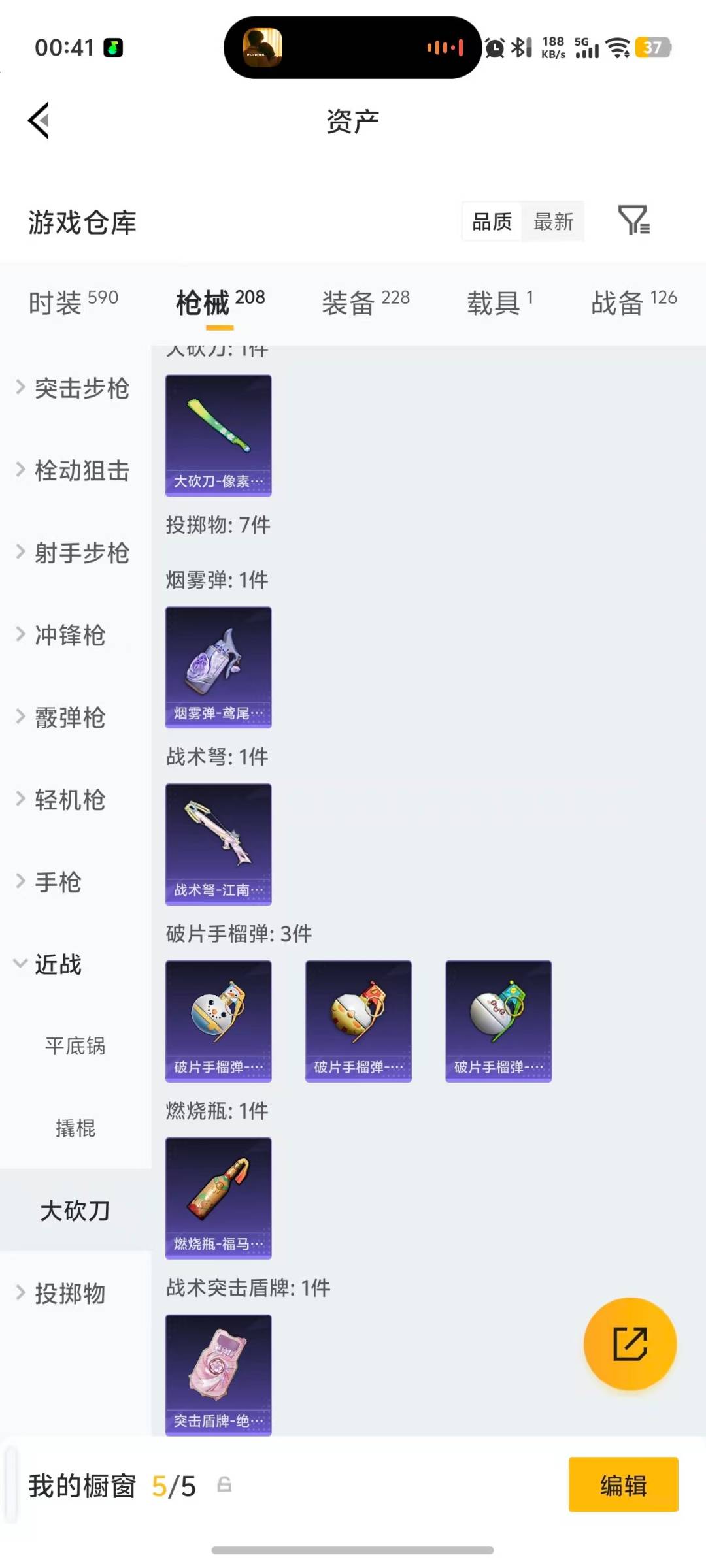The height and width of the screenshot is (1568, 706).
Task: Toggle sorting to 品质 mode
Action: (x=490, y=222)
